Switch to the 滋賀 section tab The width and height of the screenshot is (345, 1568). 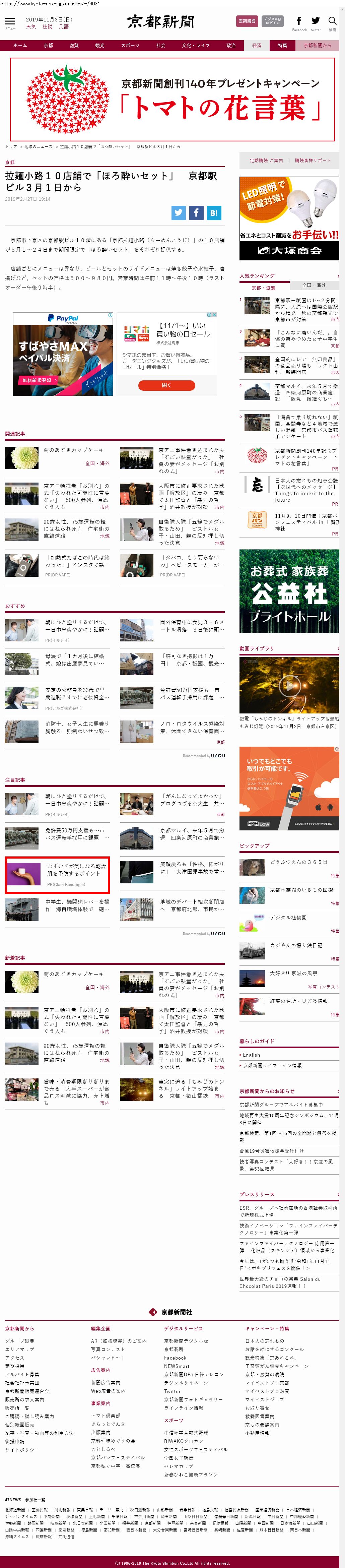point(74,45)
